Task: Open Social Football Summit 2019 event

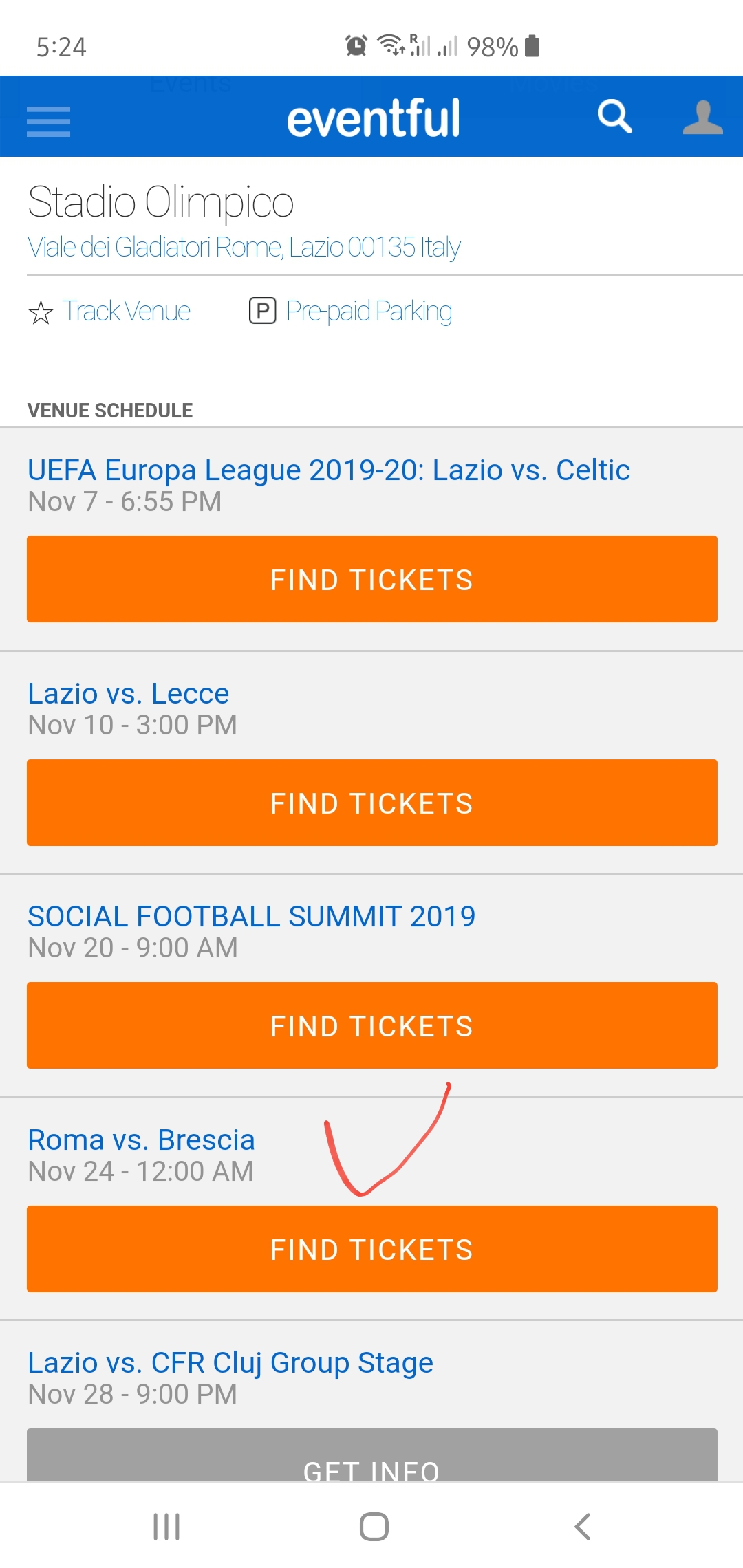Action: (252, 916)
